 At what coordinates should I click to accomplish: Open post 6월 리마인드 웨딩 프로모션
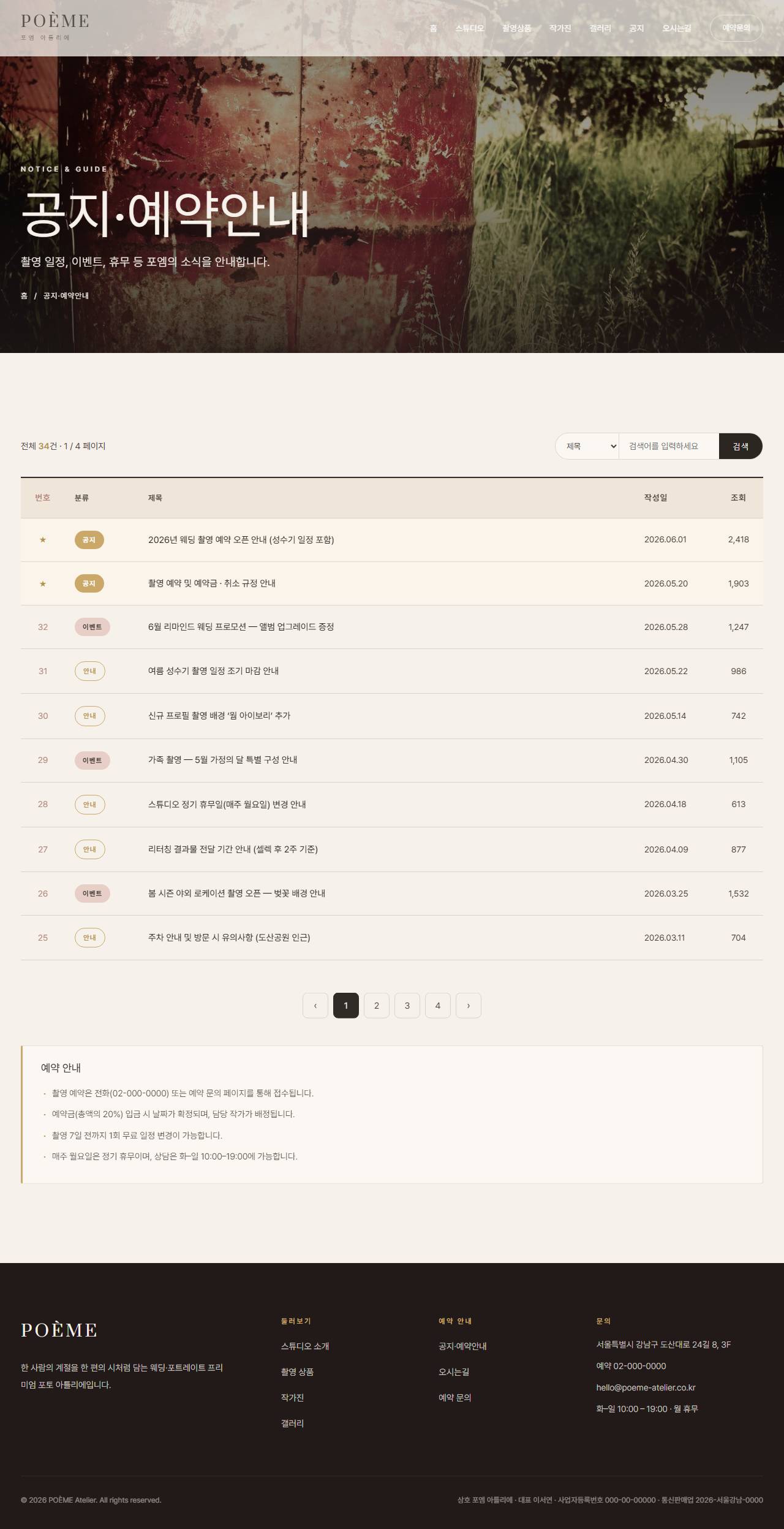[241, 627]
